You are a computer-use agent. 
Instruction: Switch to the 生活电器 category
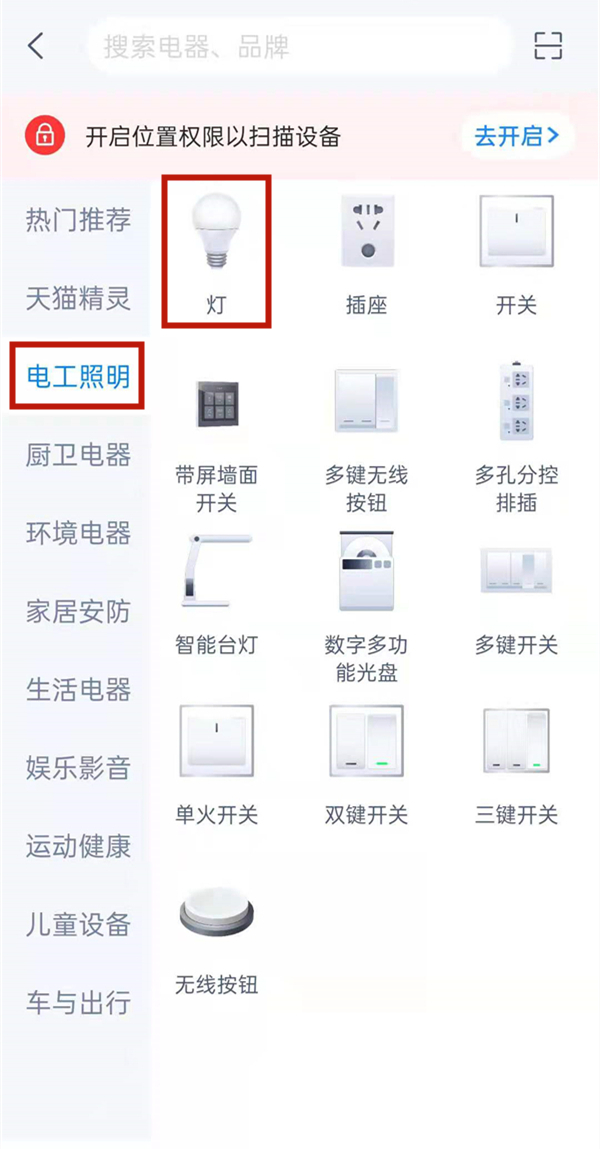pos(78,689)
